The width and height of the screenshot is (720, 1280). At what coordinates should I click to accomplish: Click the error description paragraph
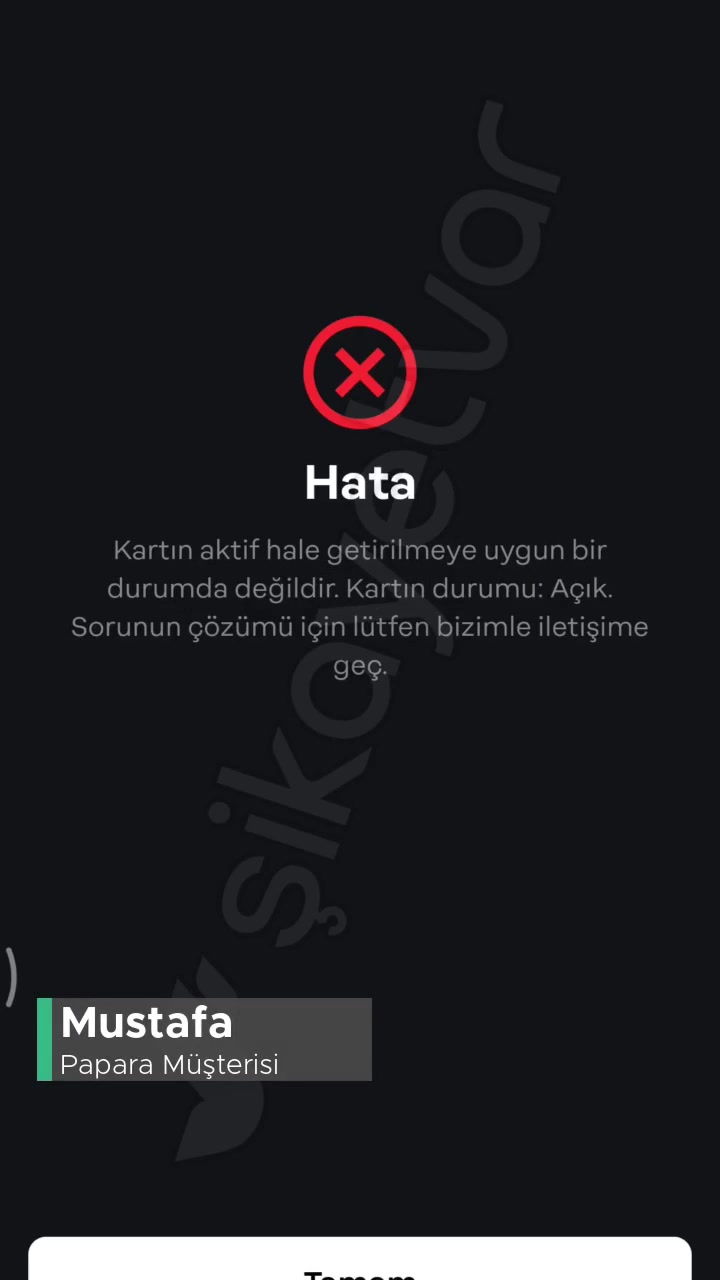pyautogui.click(x=360, y=607)
